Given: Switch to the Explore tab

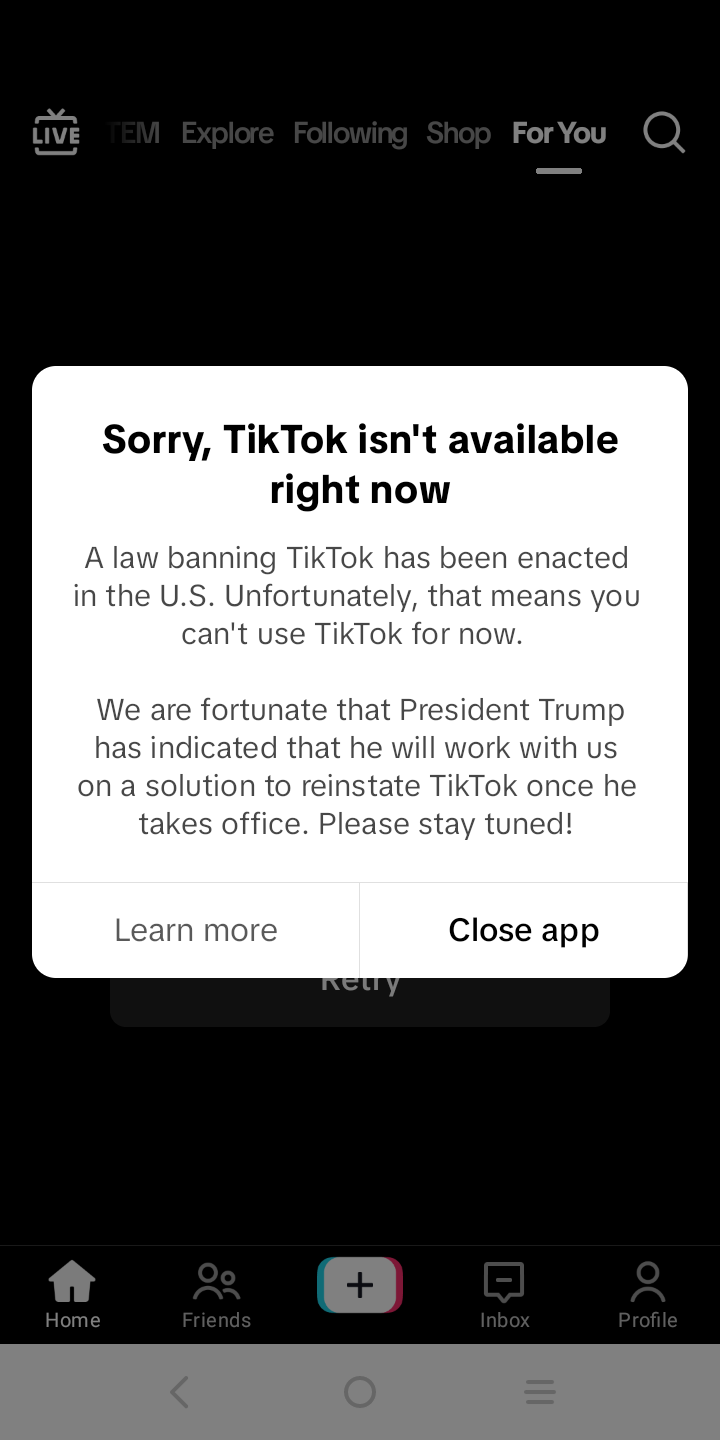Looking at the screenshot, I should click(x=227, y=133).
